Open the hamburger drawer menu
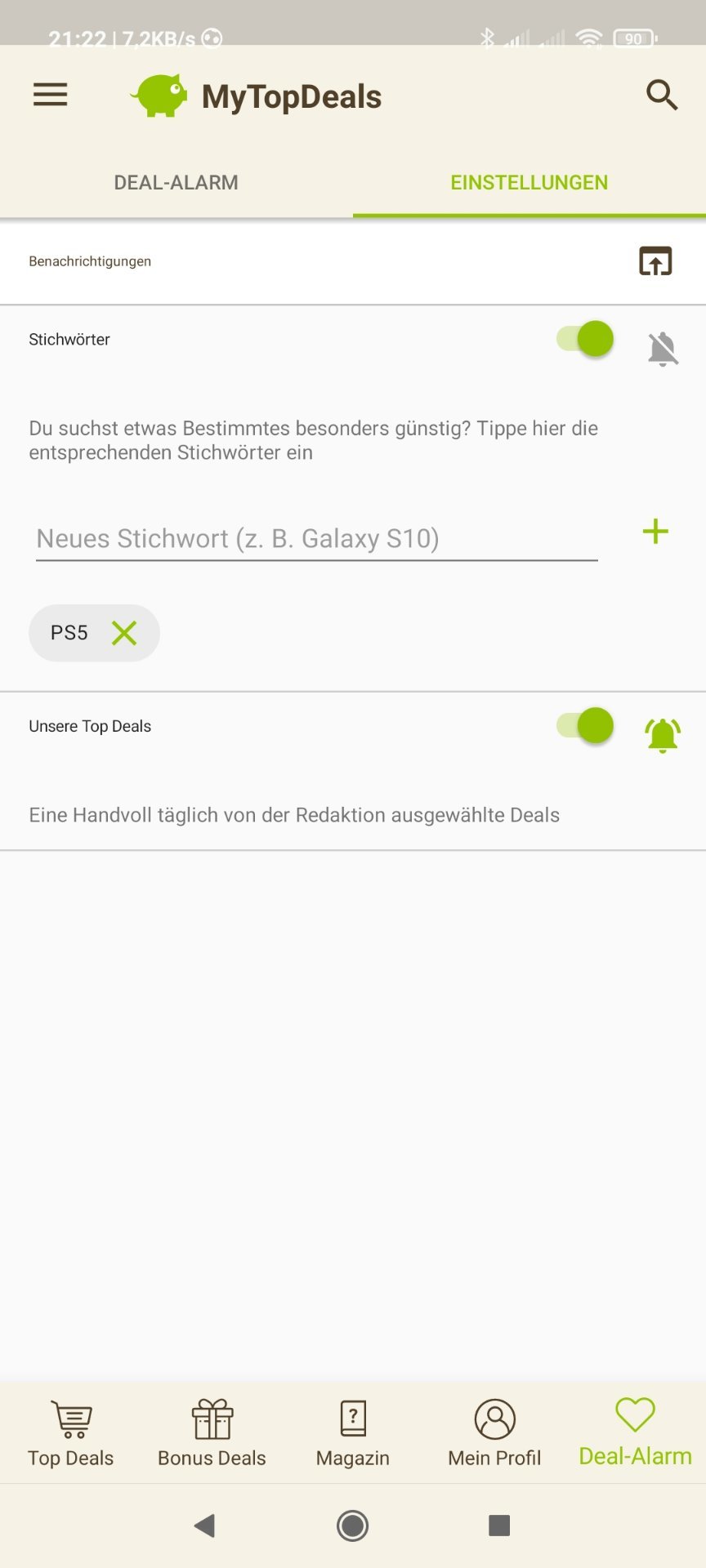The image size is (706, 1568). click(50, 96)
